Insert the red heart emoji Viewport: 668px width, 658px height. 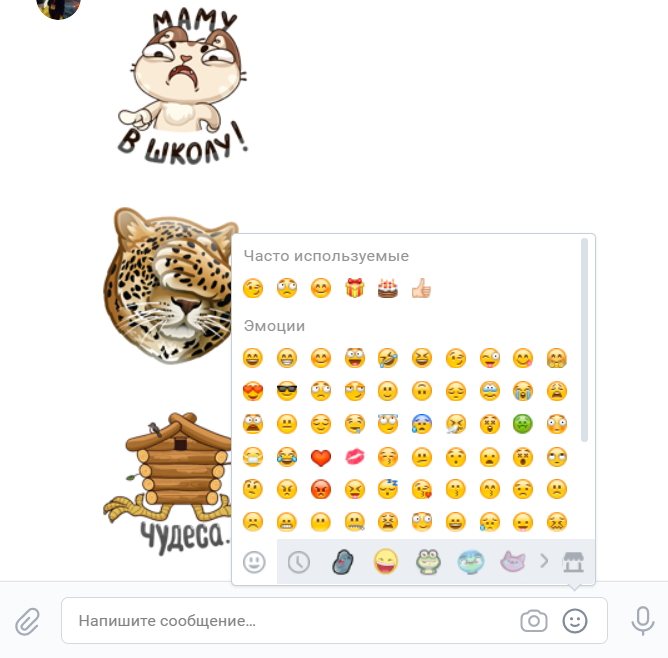pos(320,457)
